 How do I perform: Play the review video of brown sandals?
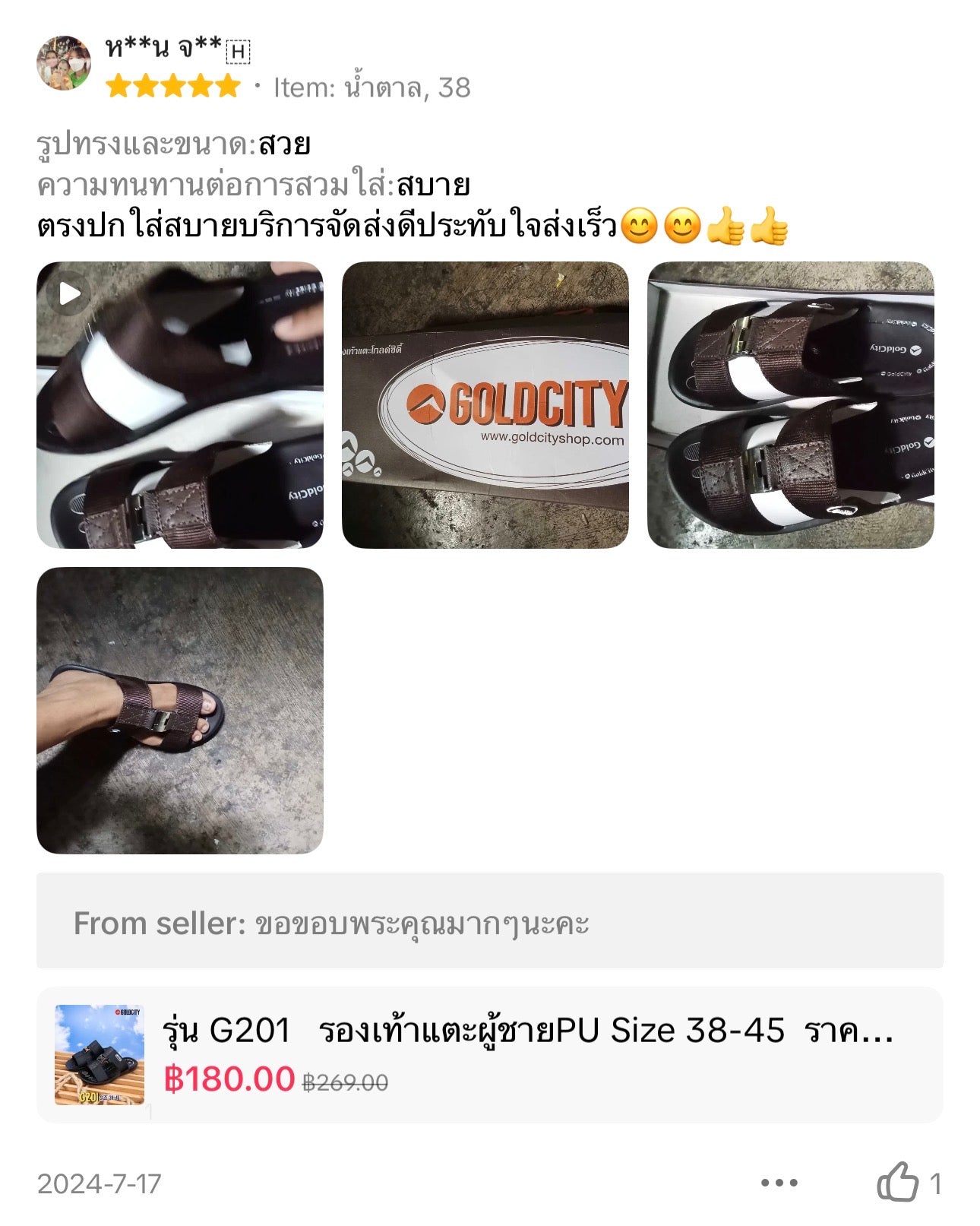180,405
